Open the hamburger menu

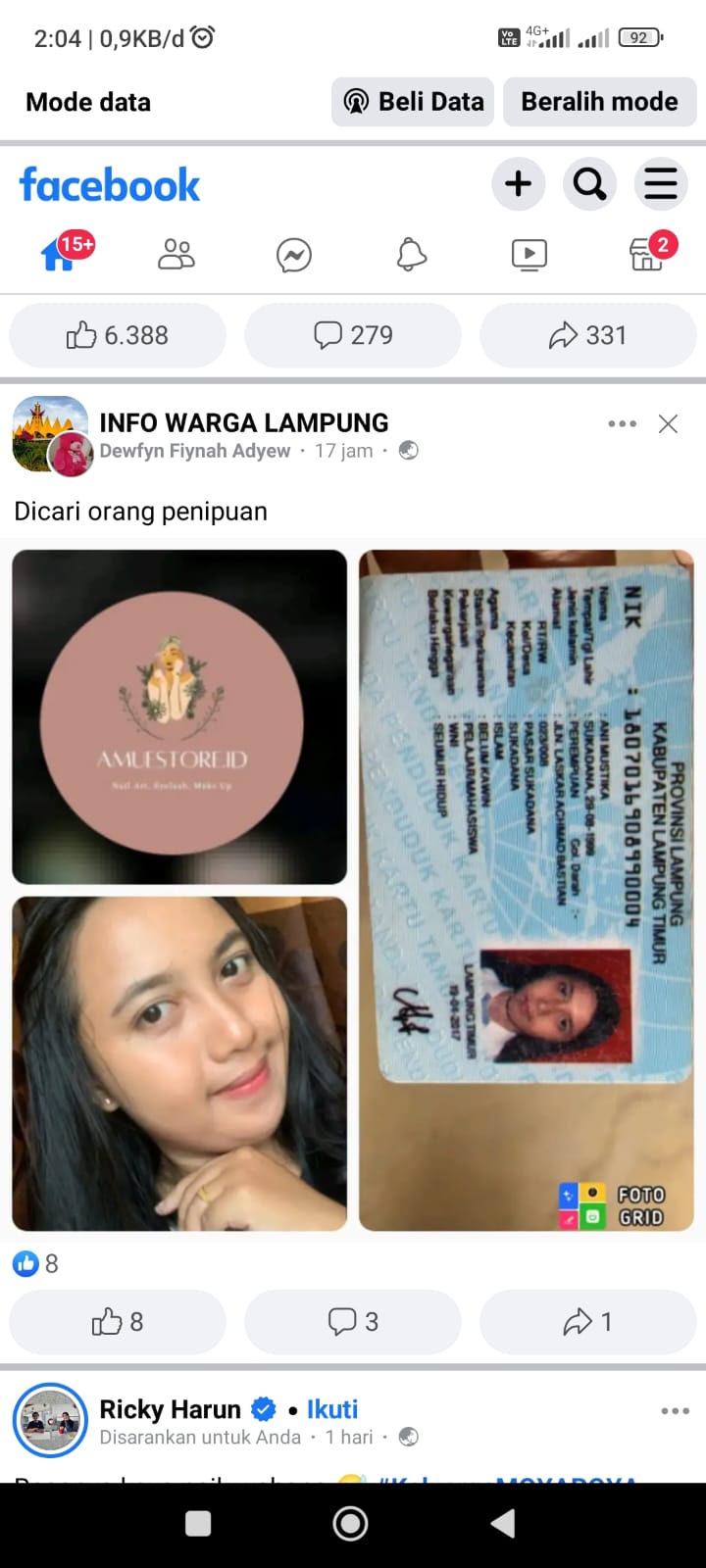661,183
